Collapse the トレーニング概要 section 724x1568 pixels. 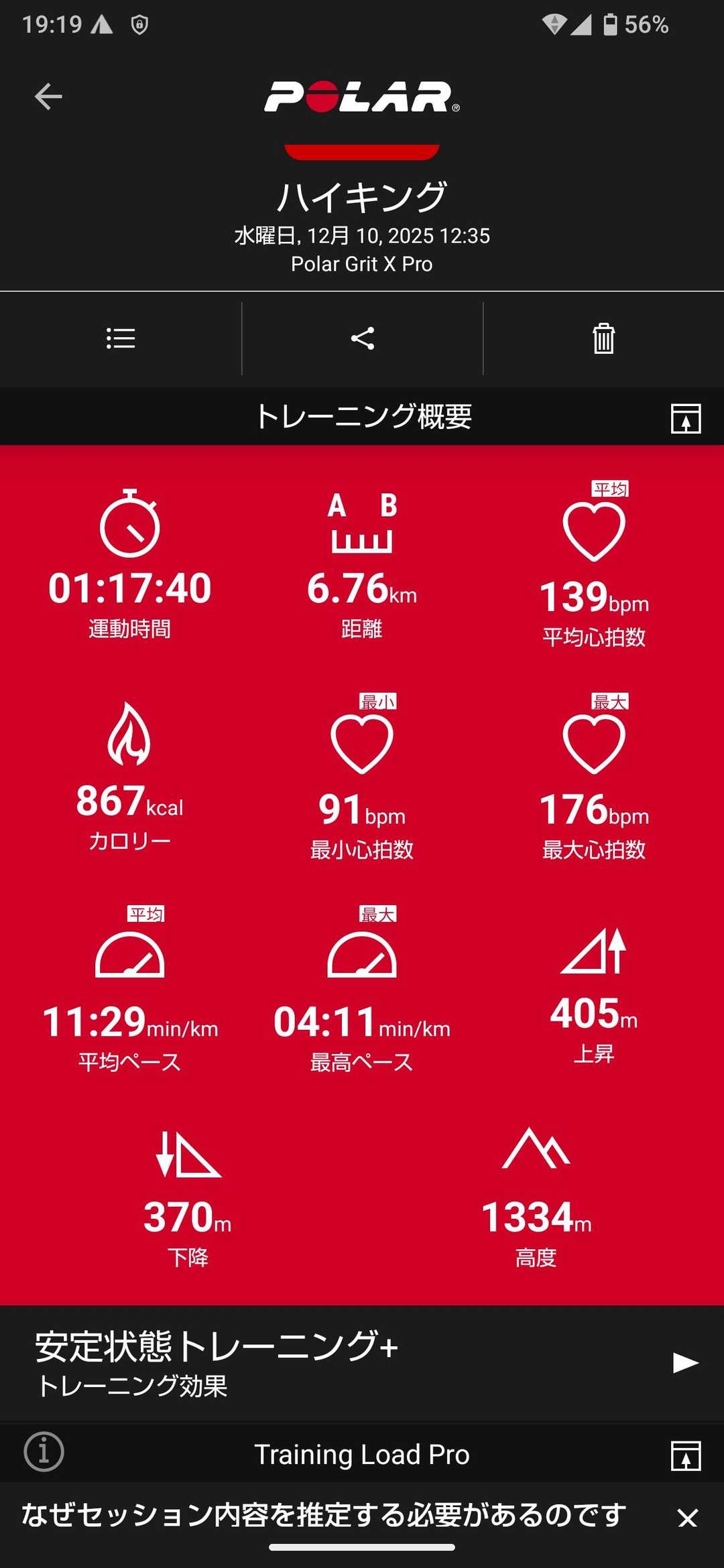(686, 418)
